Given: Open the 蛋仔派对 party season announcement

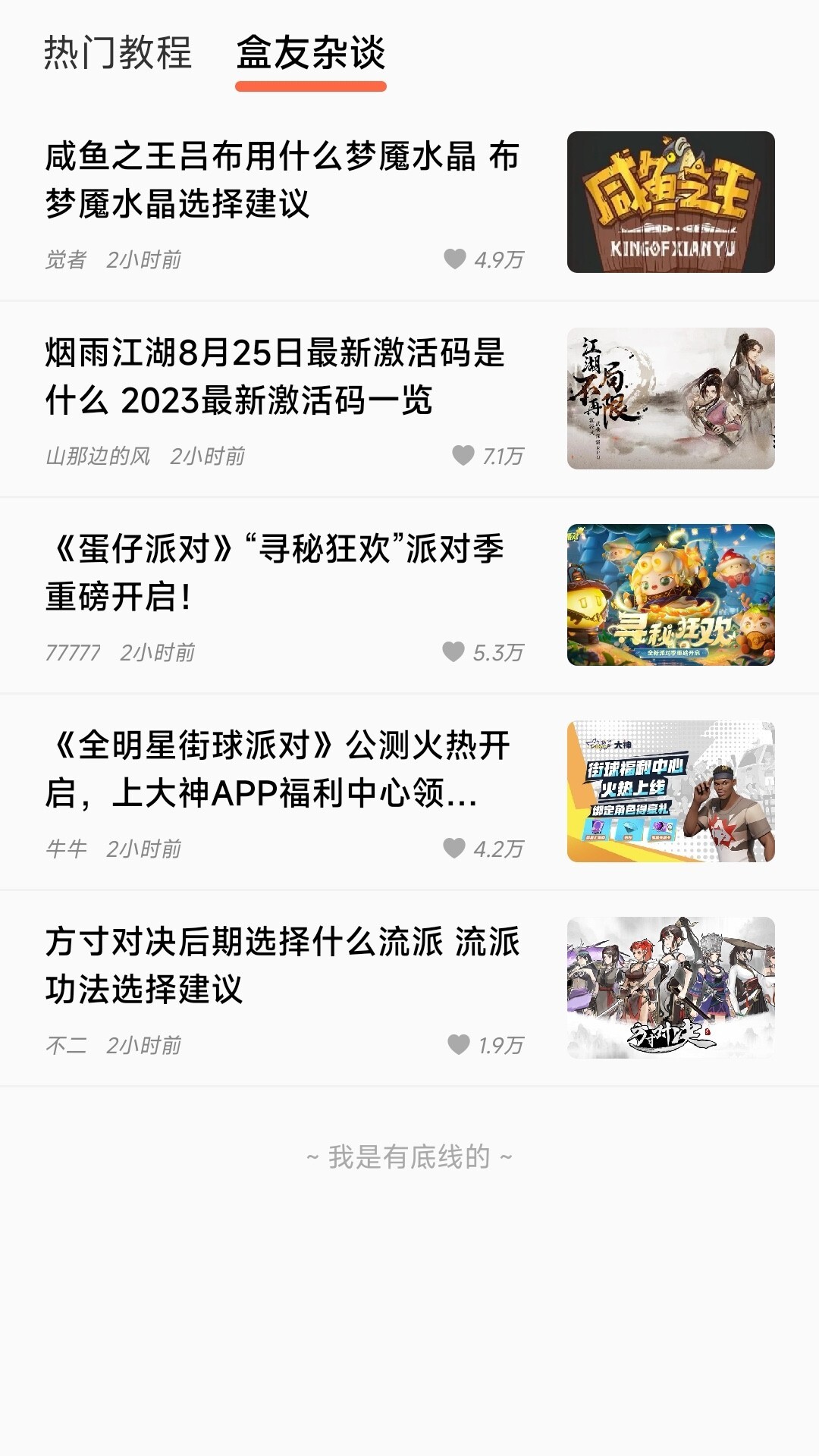Looking at the screenshot, I should [281, 573].
